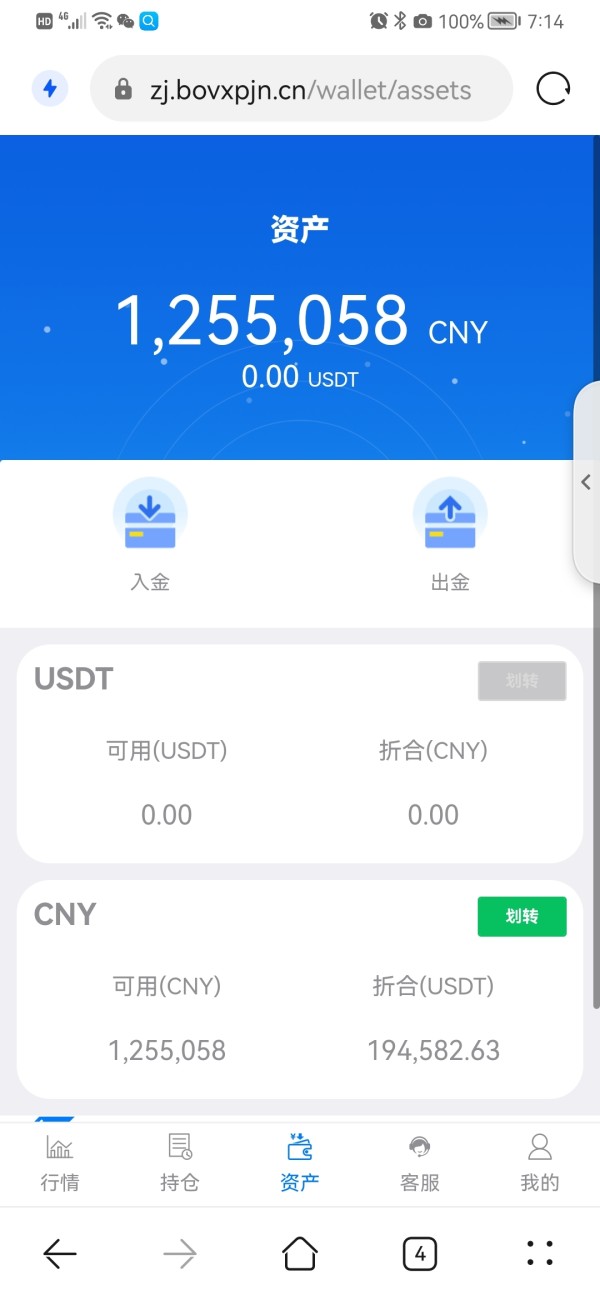The height and width of the screenshot is (1300, 600).
Task: Select the 资产 tab
Action: (x=300, y=1164)
